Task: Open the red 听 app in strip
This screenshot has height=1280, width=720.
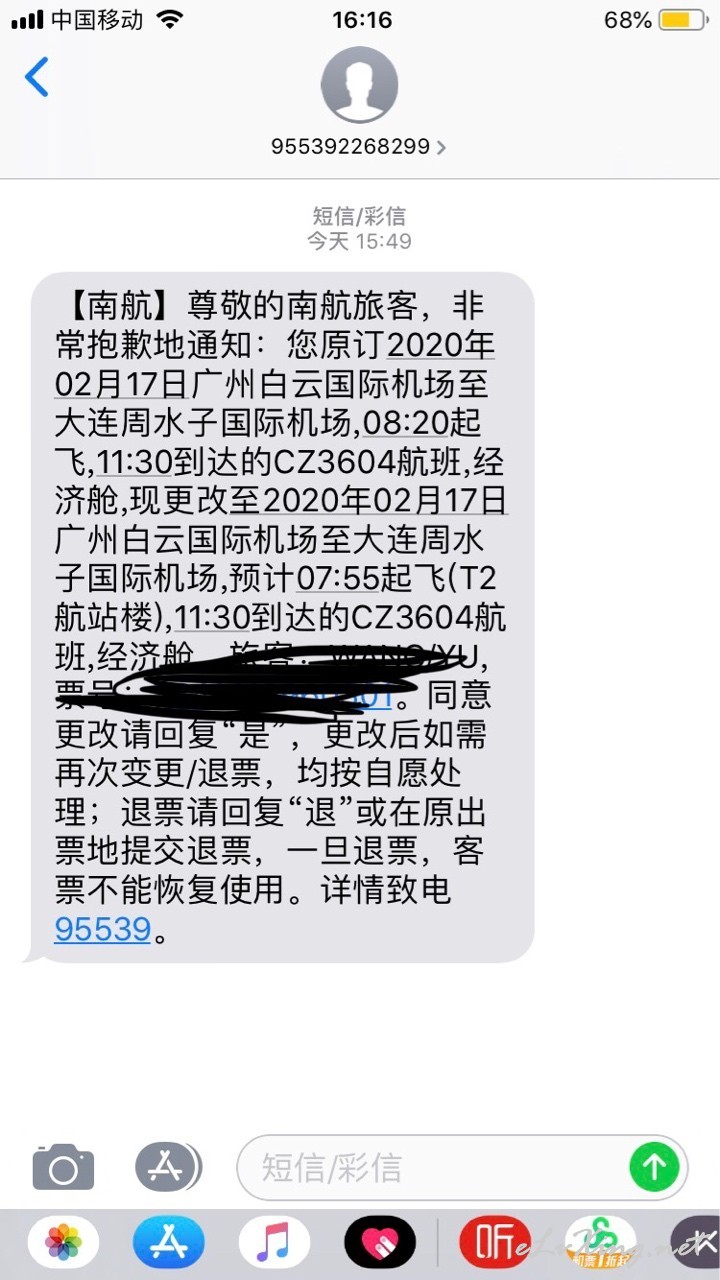Action: pos(495,1243)
